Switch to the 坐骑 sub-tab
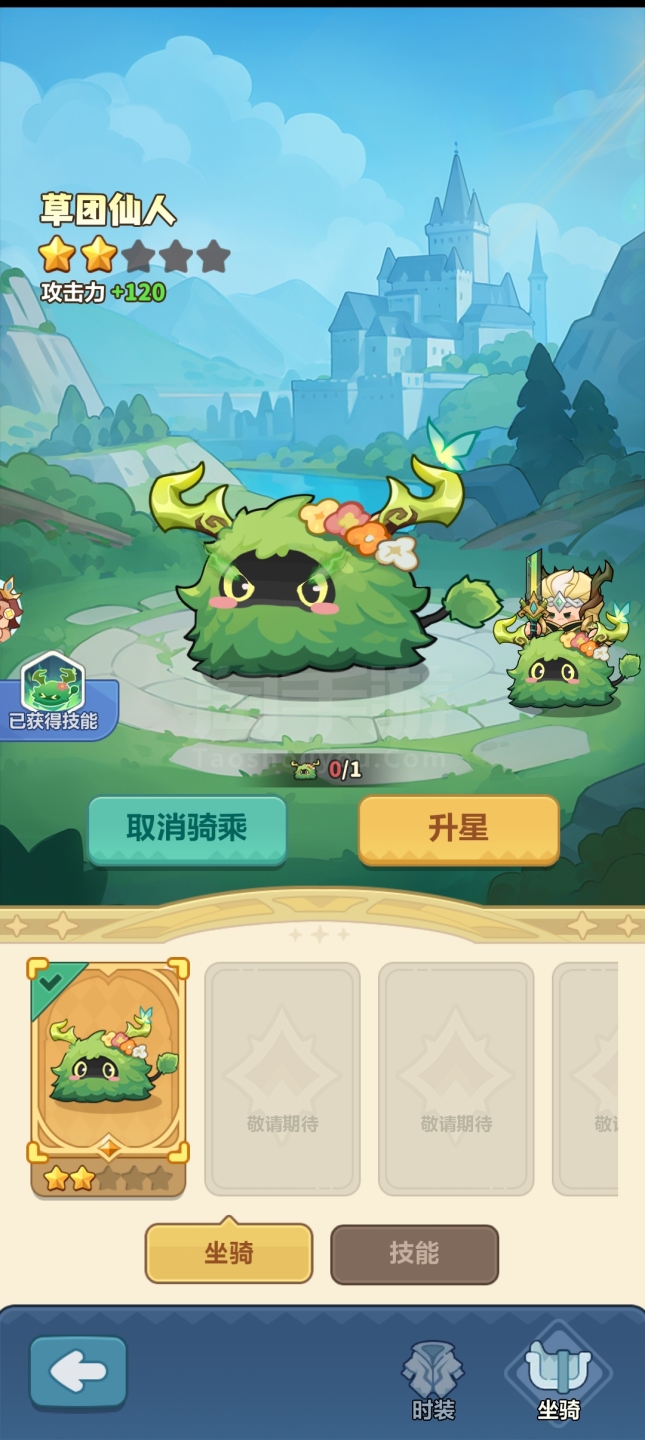Screen dimensions: 645x1440 coord(229,1253)
